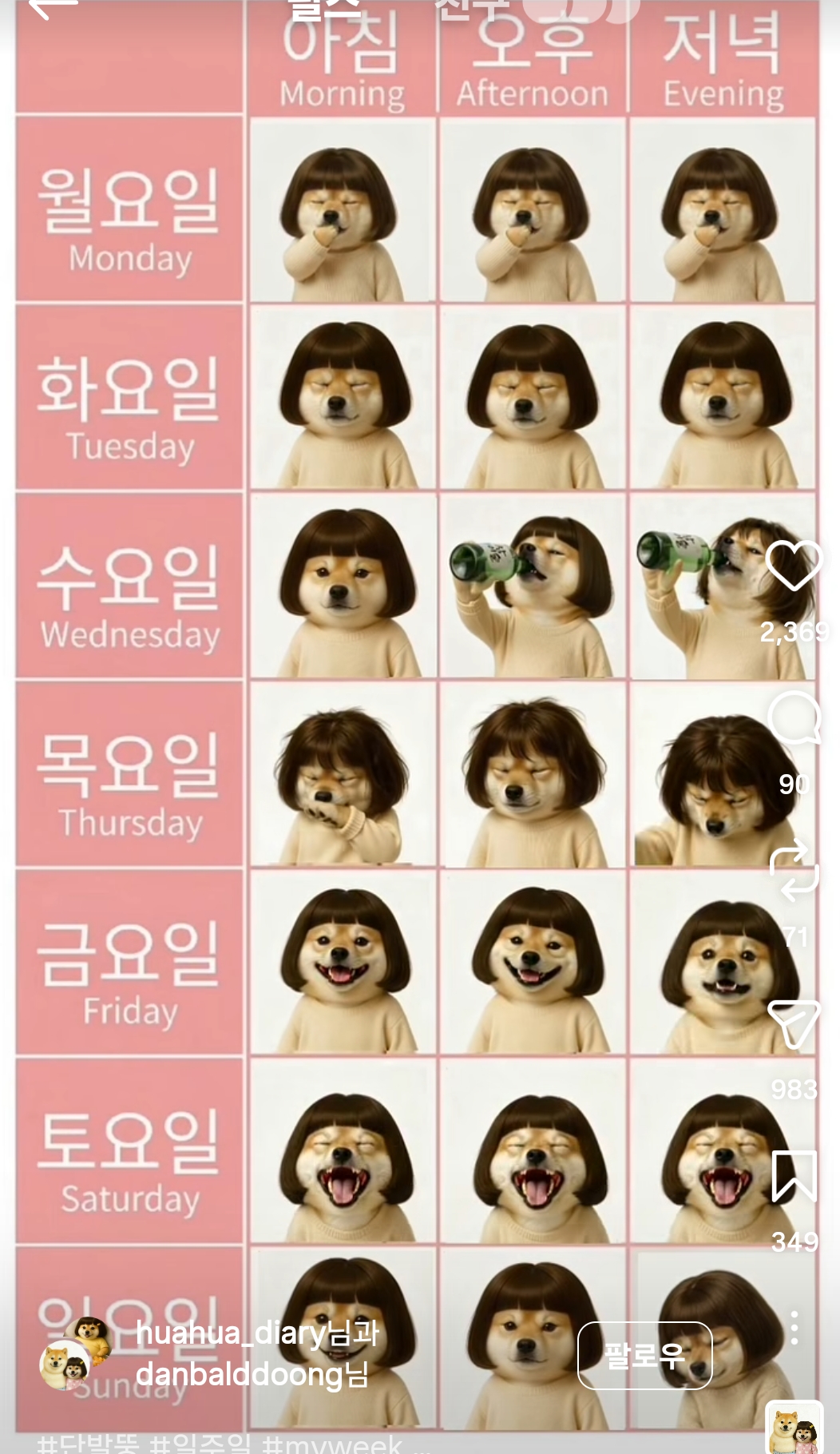Screen dimensions: 840x1454
Task: Open the huahua_diary profile link
Action: click(232, 1333)
